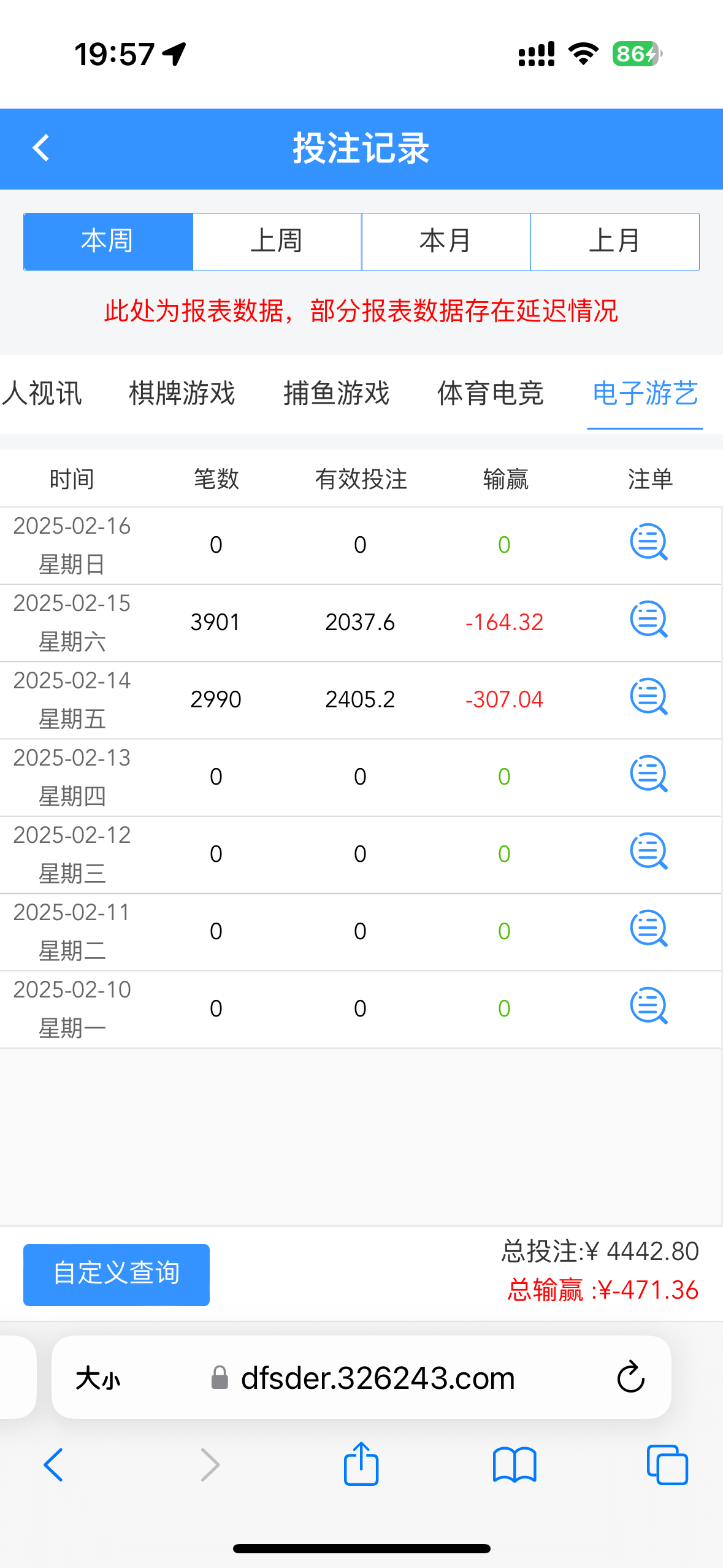The width and height of the screenshot is (723, 1568).
Task: Select the 本周 time range
Action: point(108,242)
